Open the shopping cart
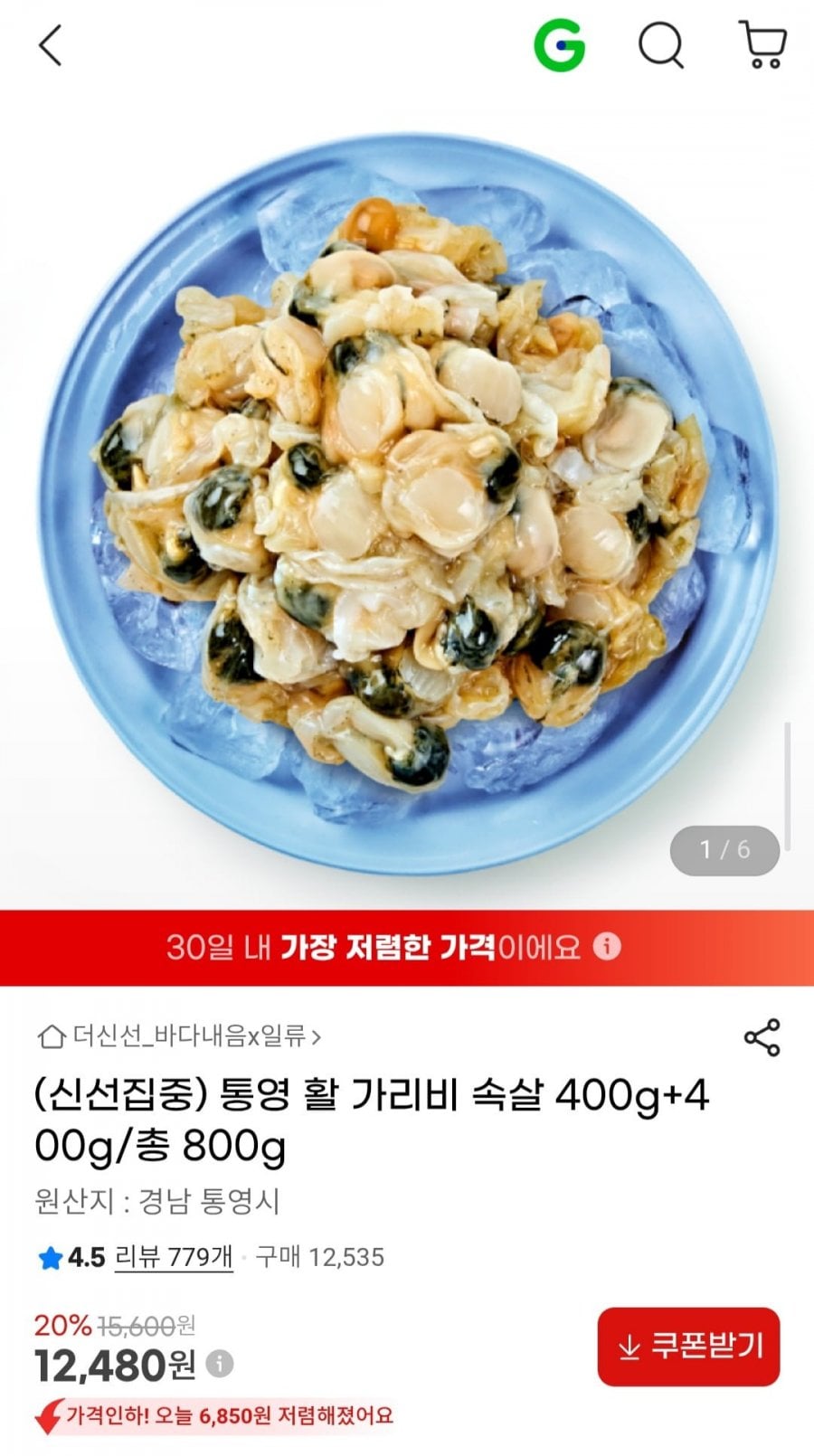 point(763,45)
